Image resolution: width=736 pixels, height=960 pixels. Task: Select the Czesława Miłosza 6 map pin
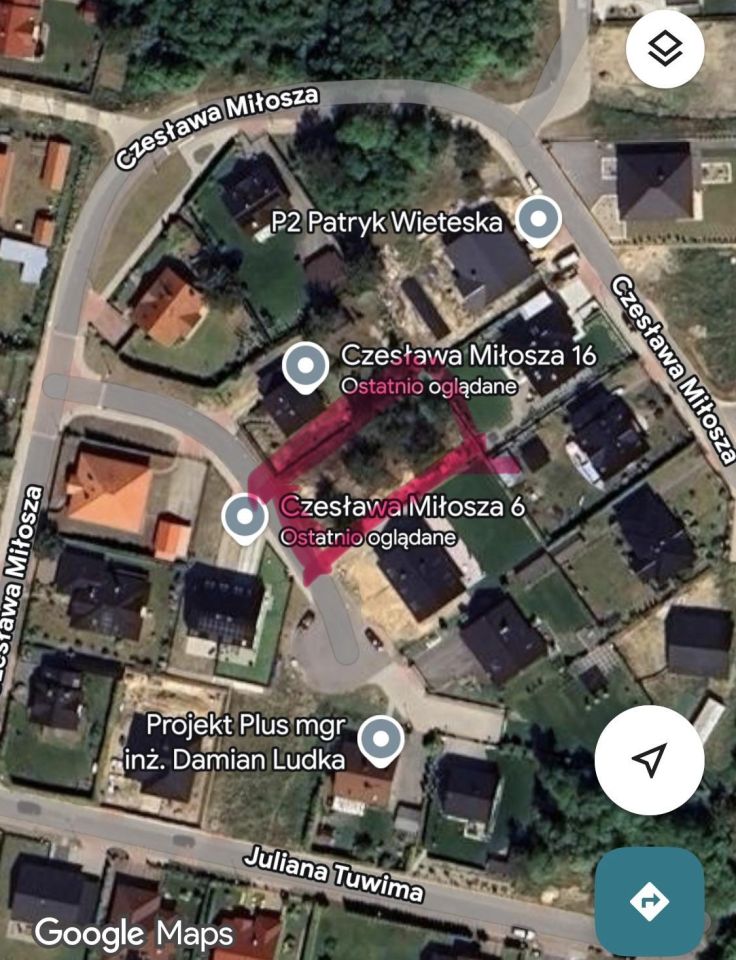click(x=243, y=517)
